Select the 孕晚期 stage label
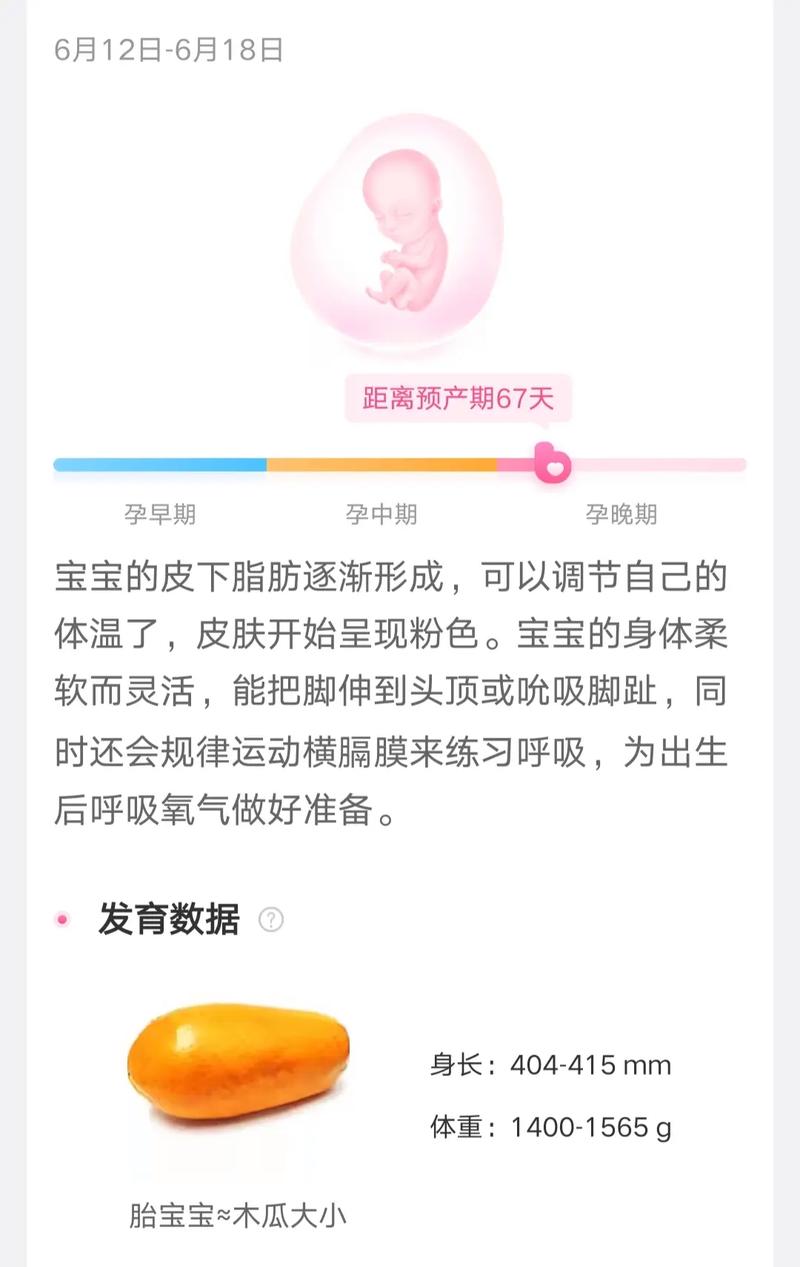The image size is (800, 1267). pyautogui.click(x=622, y=514)
